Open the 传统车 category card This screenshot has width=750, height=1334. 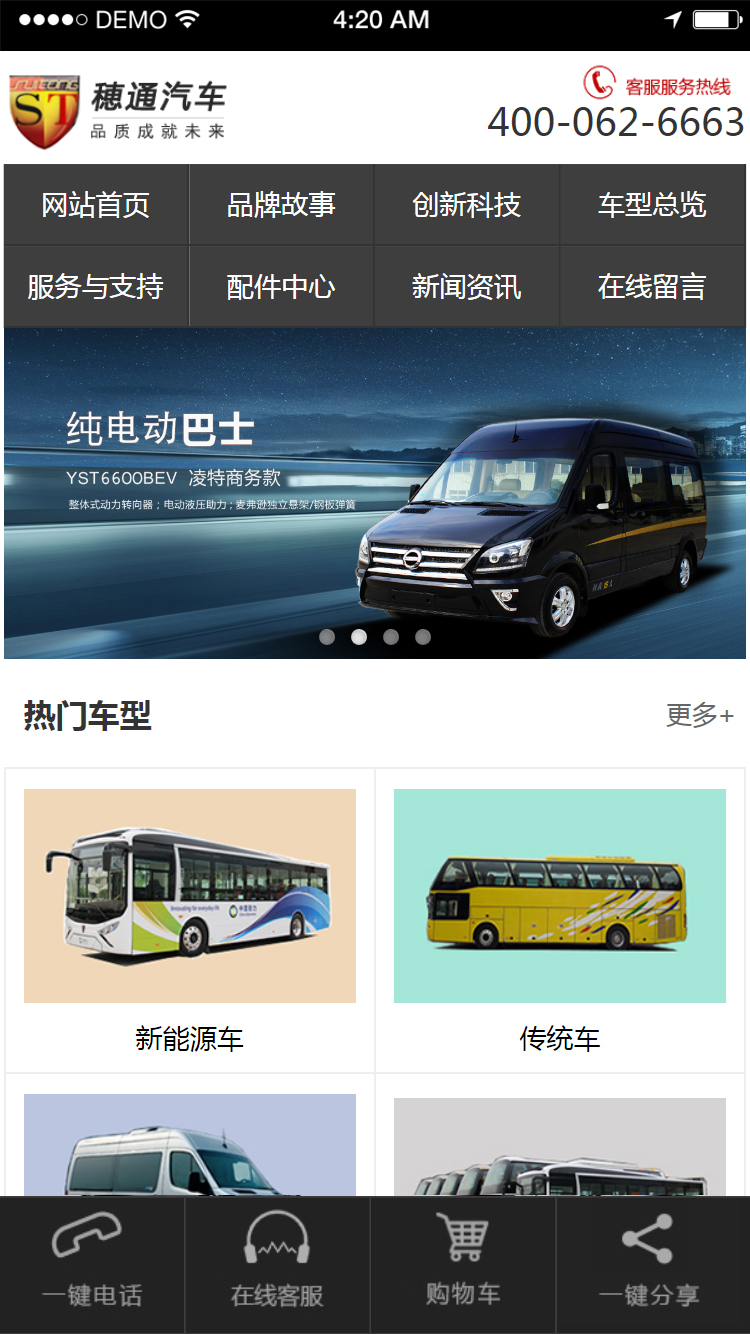560,920
